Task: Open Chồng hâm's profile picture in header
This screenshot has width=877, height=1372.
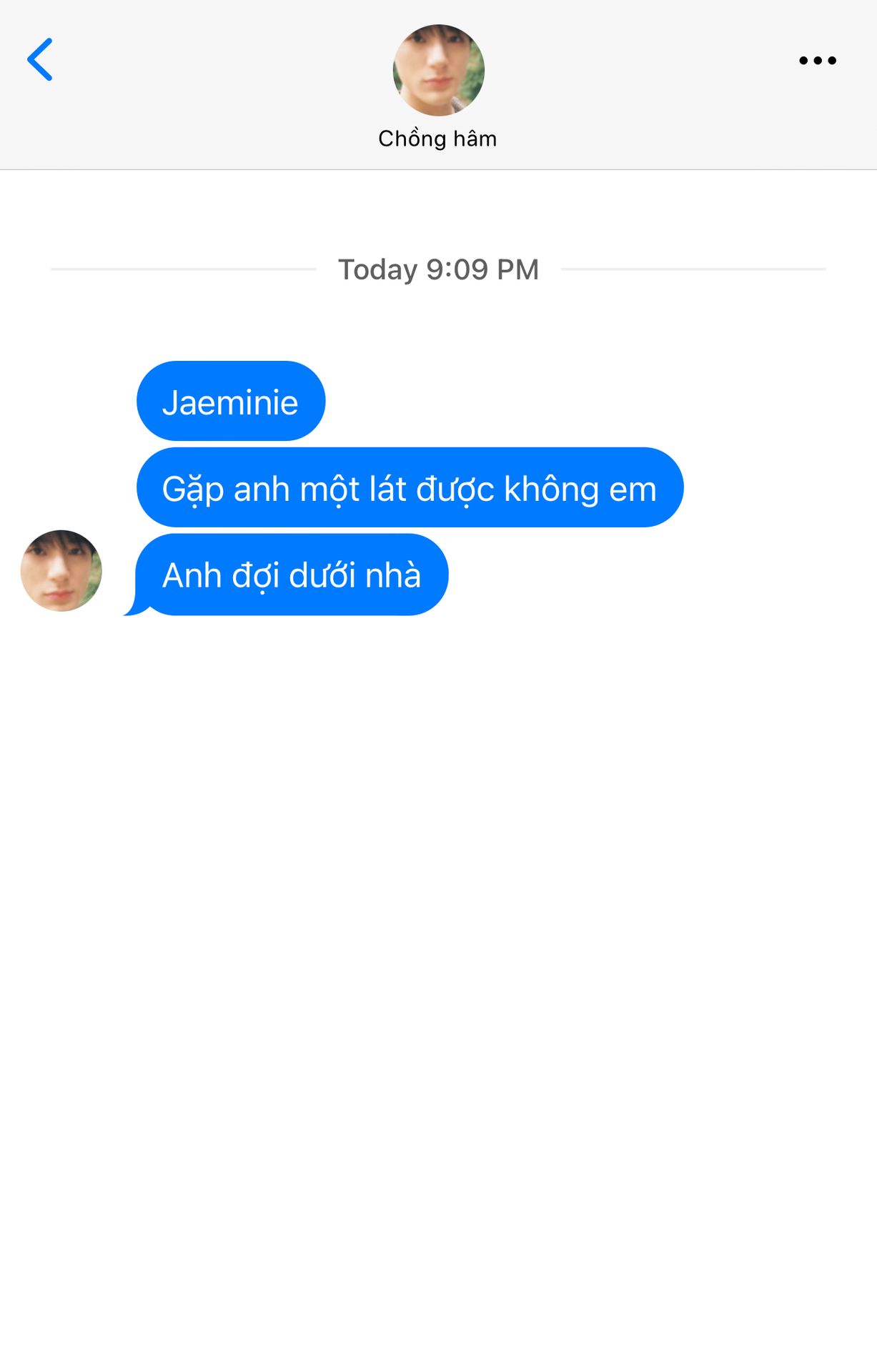Action: point(438,71)
